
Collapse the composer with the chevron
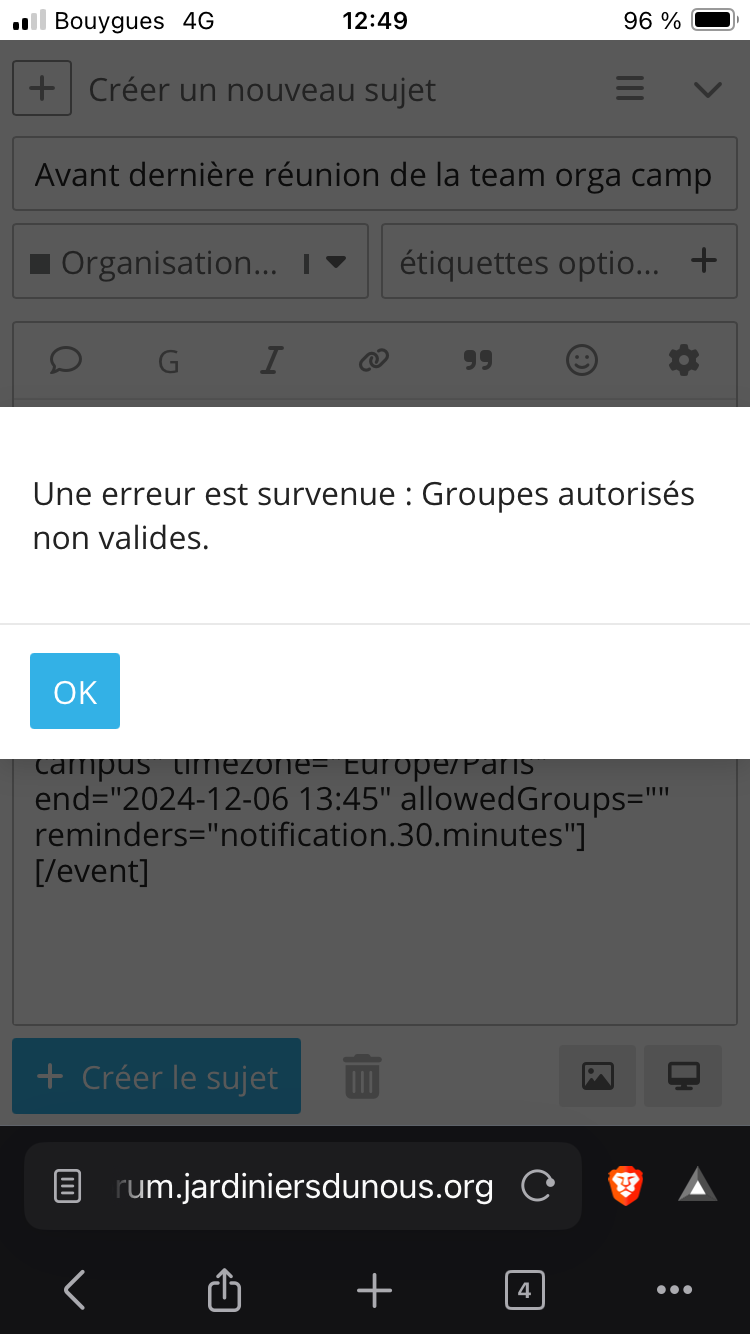708,90
